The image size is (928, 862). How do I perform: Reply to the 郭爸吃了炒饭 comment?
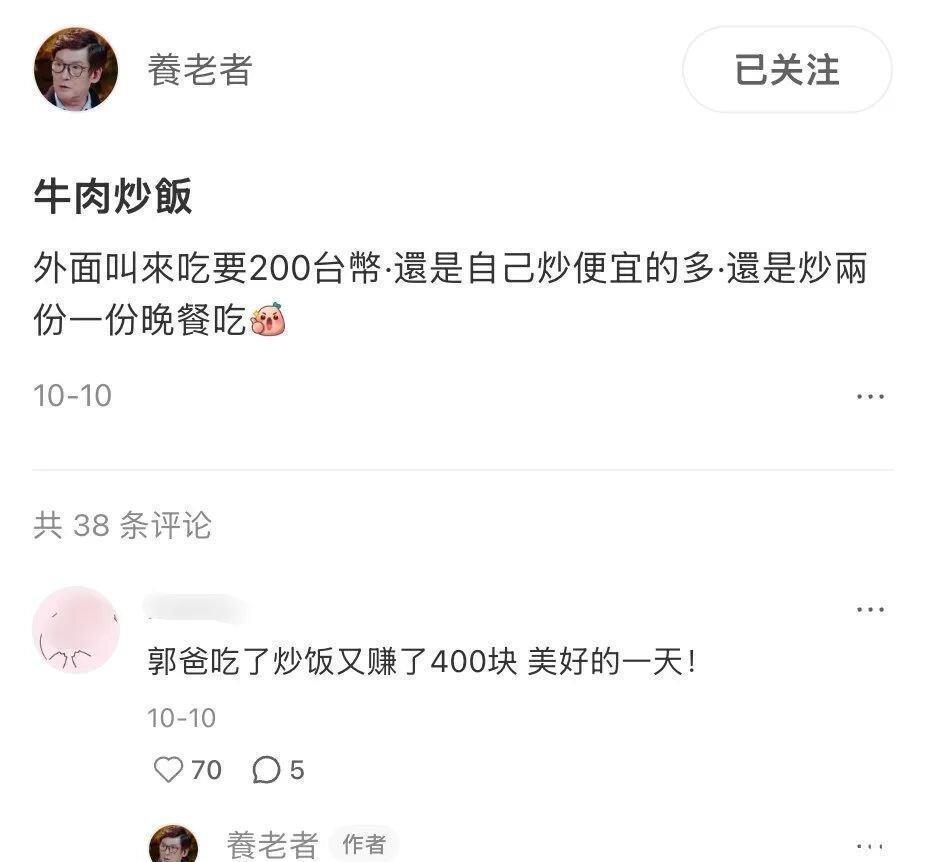266,769
